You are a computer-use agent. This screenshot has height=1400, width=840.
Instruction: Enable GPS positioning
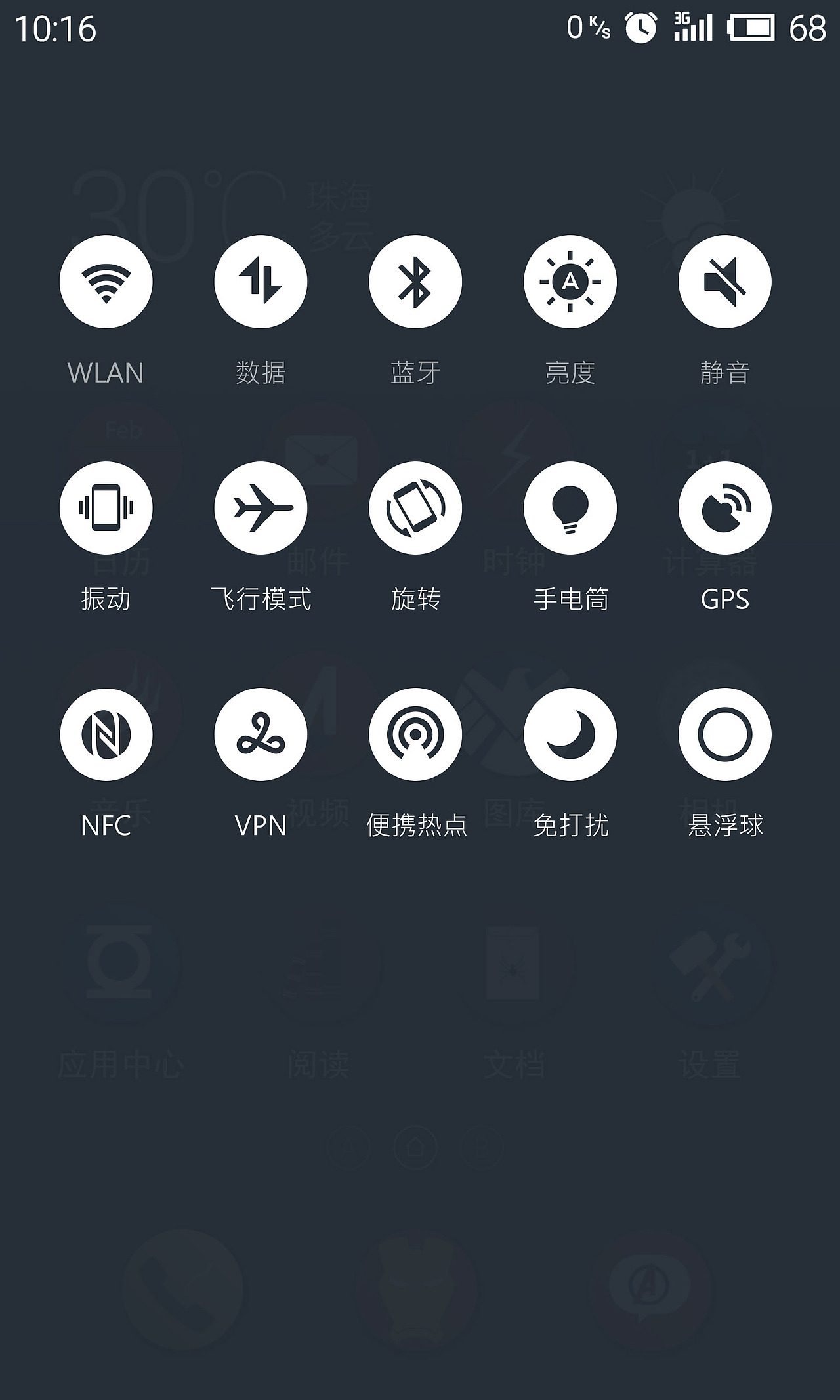click(x=724, y=507)
